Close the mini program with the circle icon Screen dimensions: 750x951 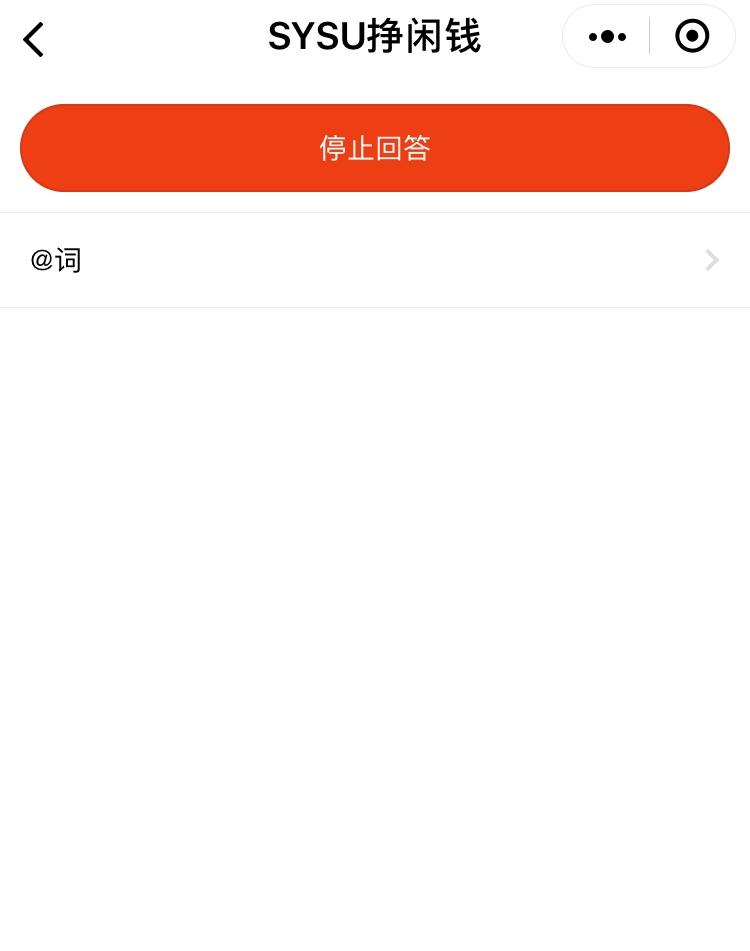(692, 37)
